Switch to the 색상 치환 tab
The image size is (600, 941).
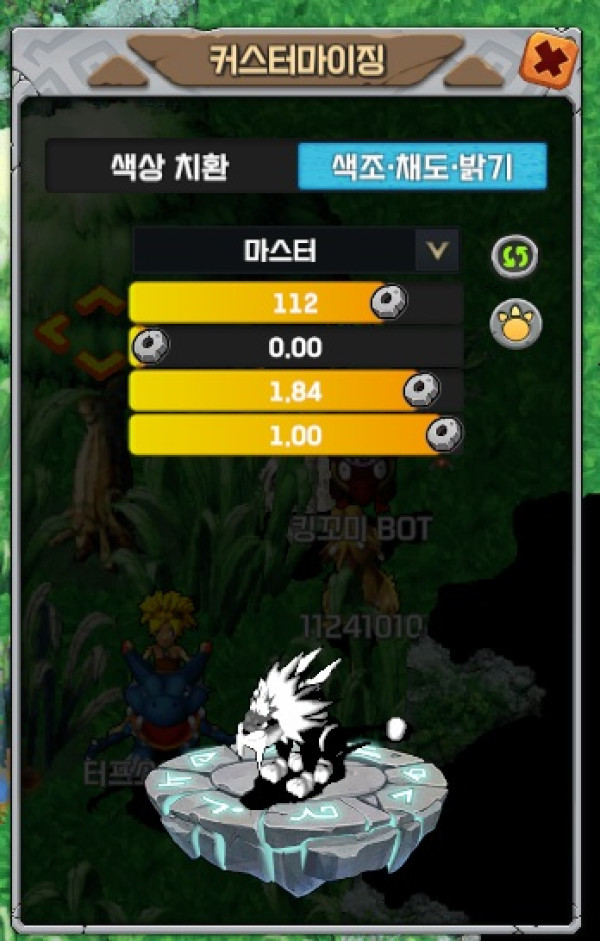tap(171, 167)
